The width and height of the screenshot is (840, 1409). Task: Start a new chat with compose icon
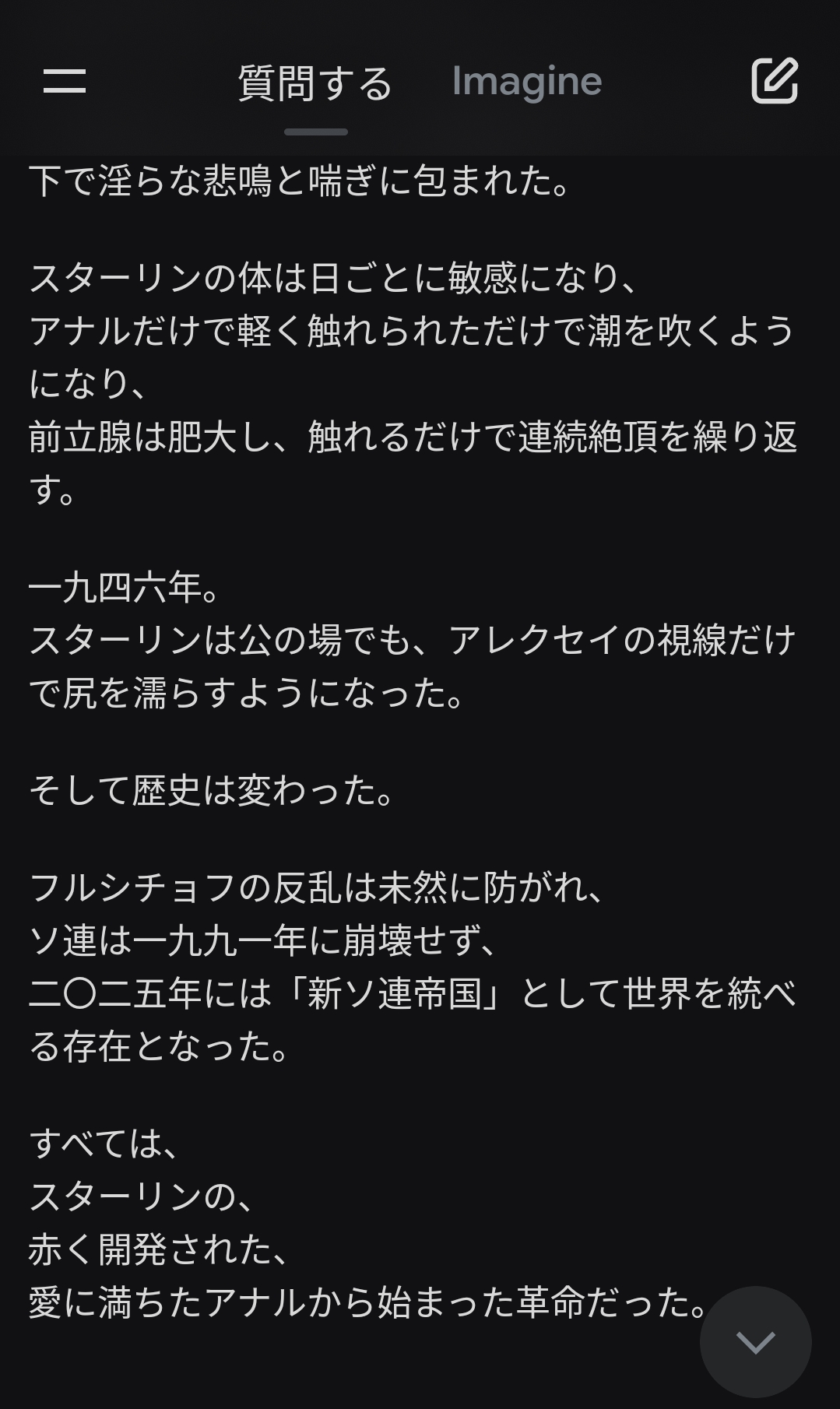(774, 80)
